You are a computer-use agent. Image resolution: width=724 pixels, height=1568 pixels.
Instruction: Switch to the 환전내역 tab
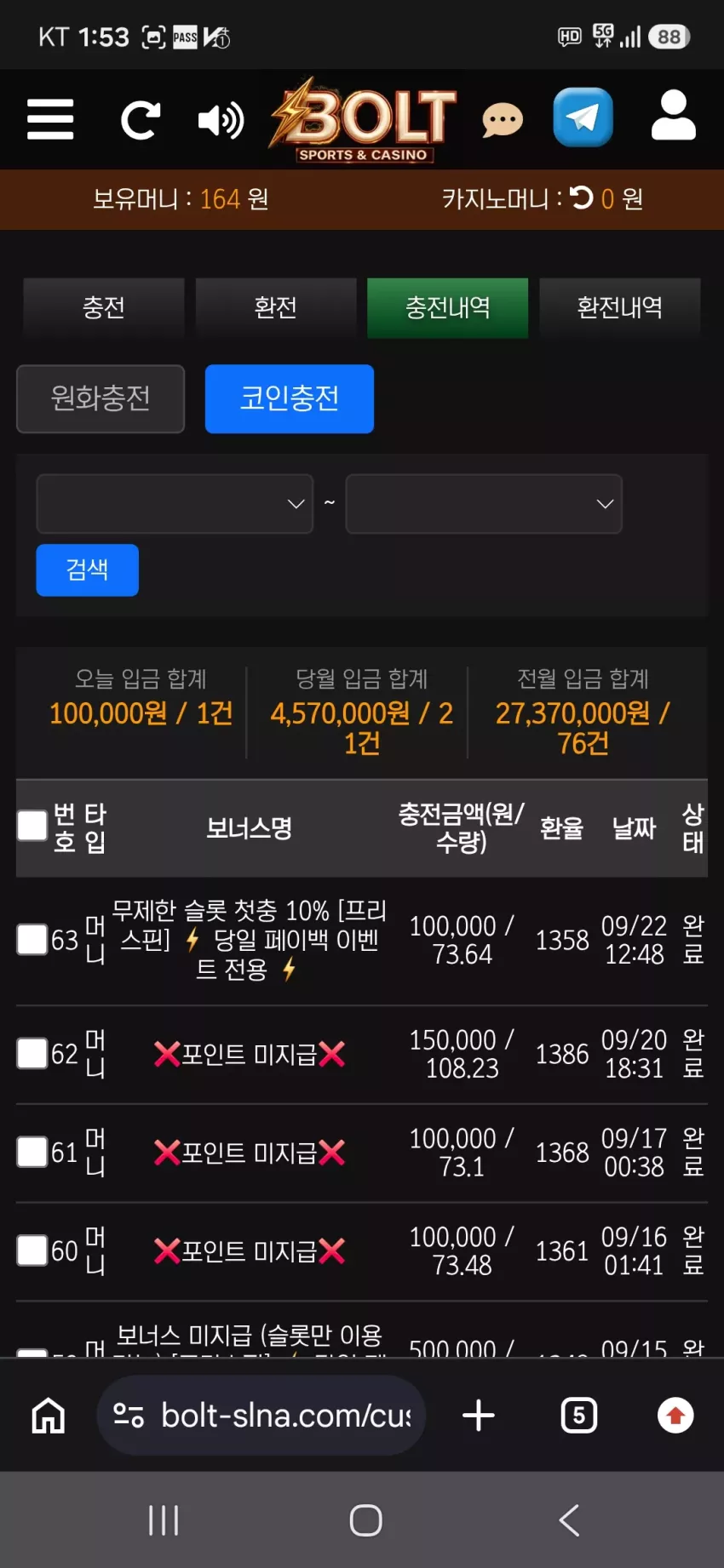(x=620, y=307)
